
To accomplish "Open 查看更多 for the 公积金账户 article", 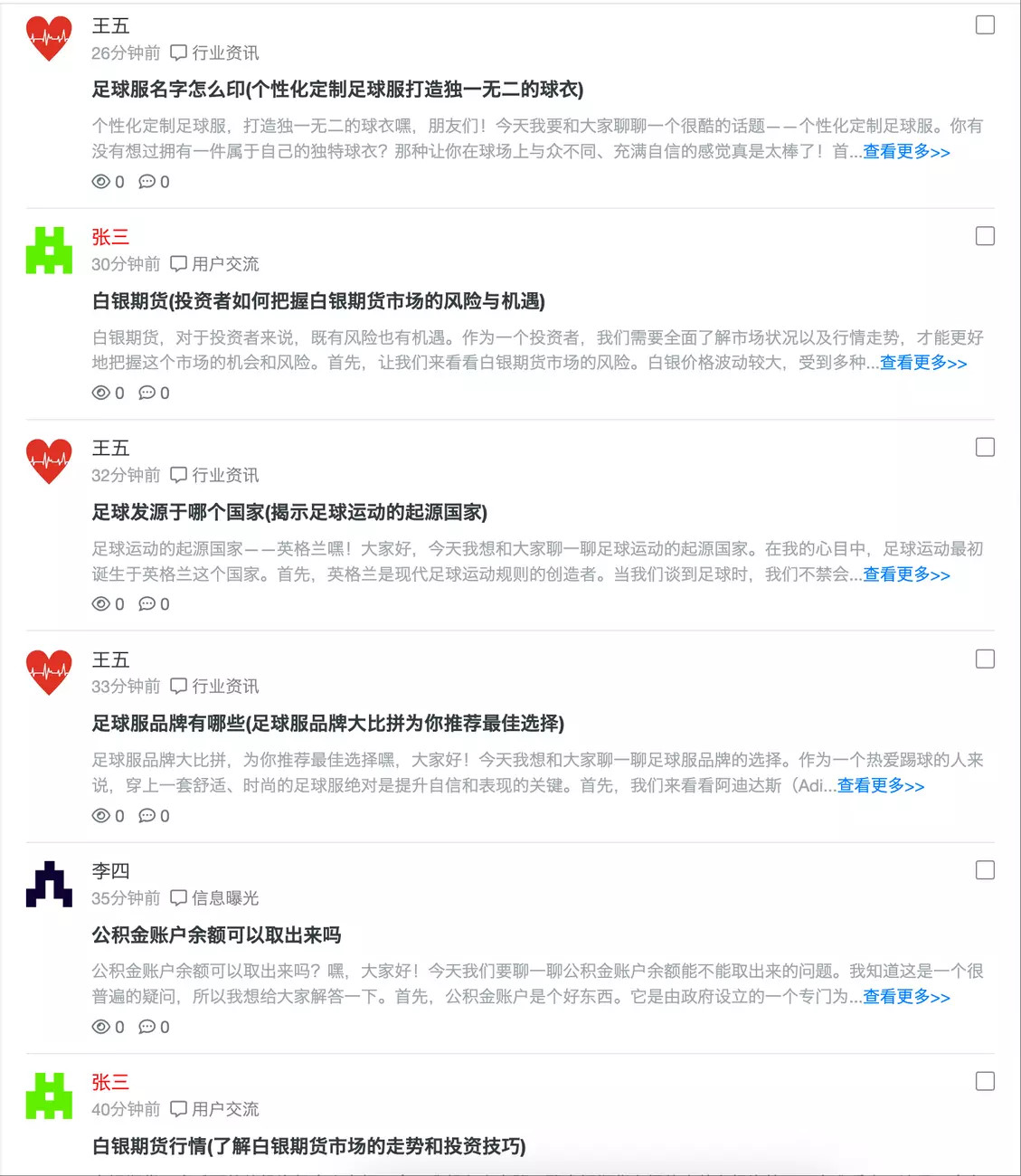I will coord(904,998).
